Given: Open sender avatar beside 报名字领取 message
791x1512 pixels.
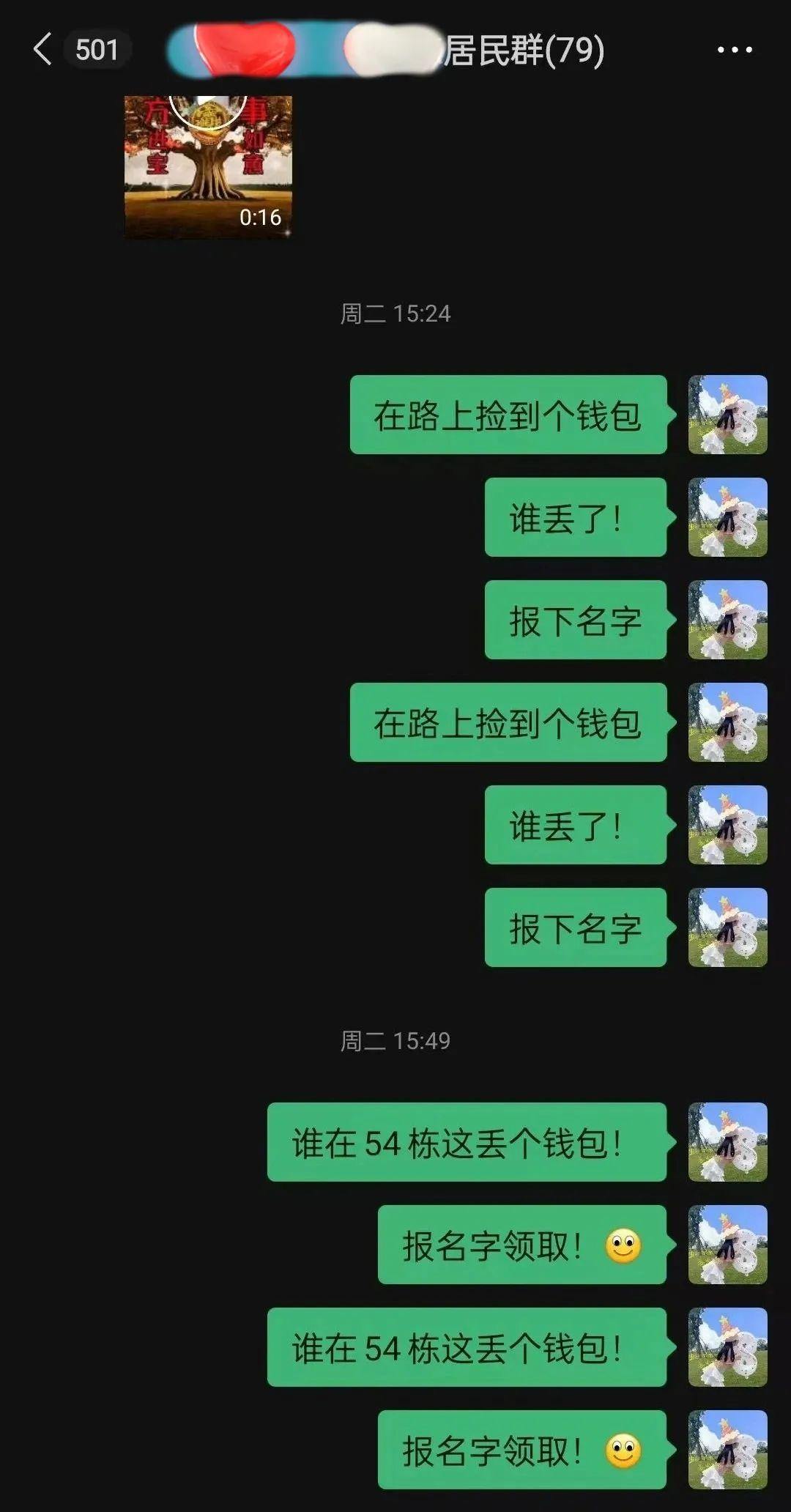Looking at the screenshot, I should coord(727,1245).
